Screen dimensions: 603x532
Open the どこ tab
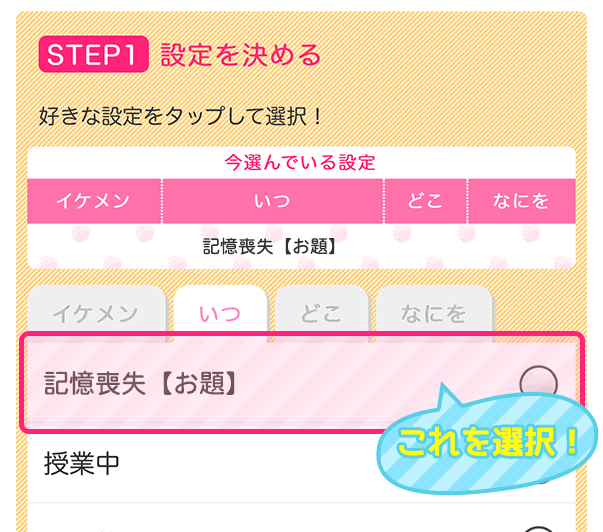[x=320, y=311]
